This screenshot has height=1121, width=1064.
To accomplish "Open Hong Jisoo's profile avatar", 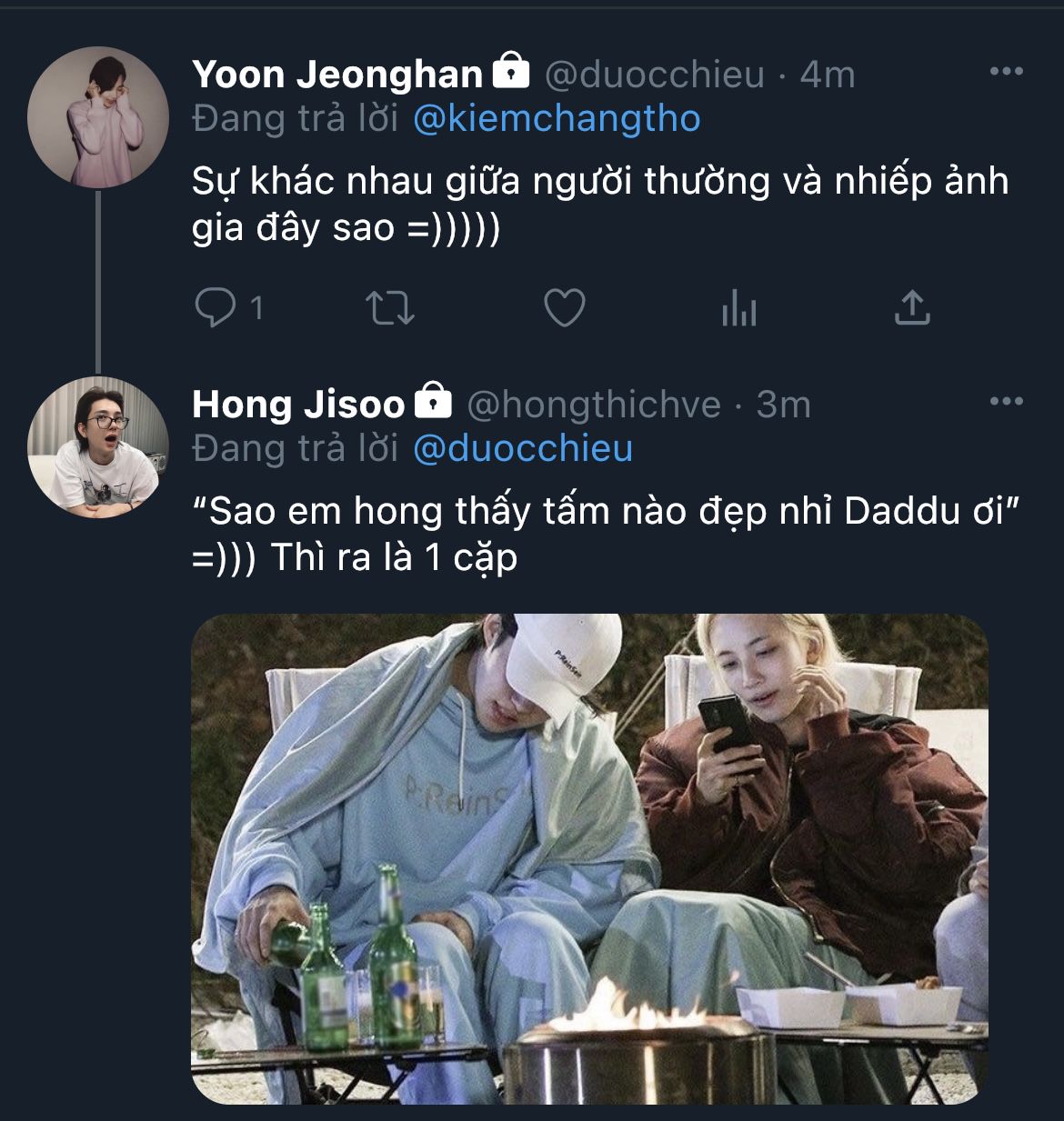I will click(97, 447).
